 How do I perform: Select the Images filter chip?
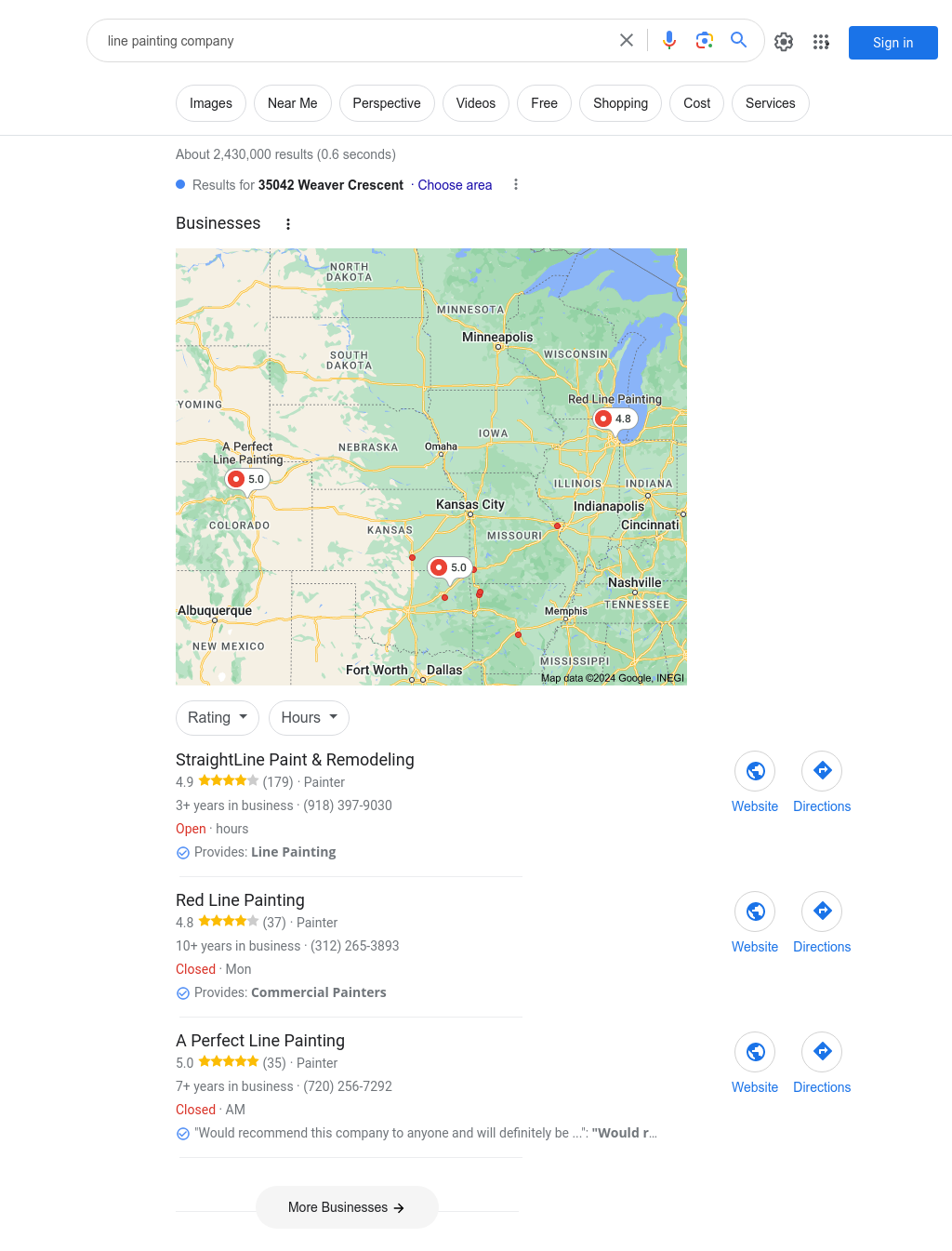tap(211, 103)
